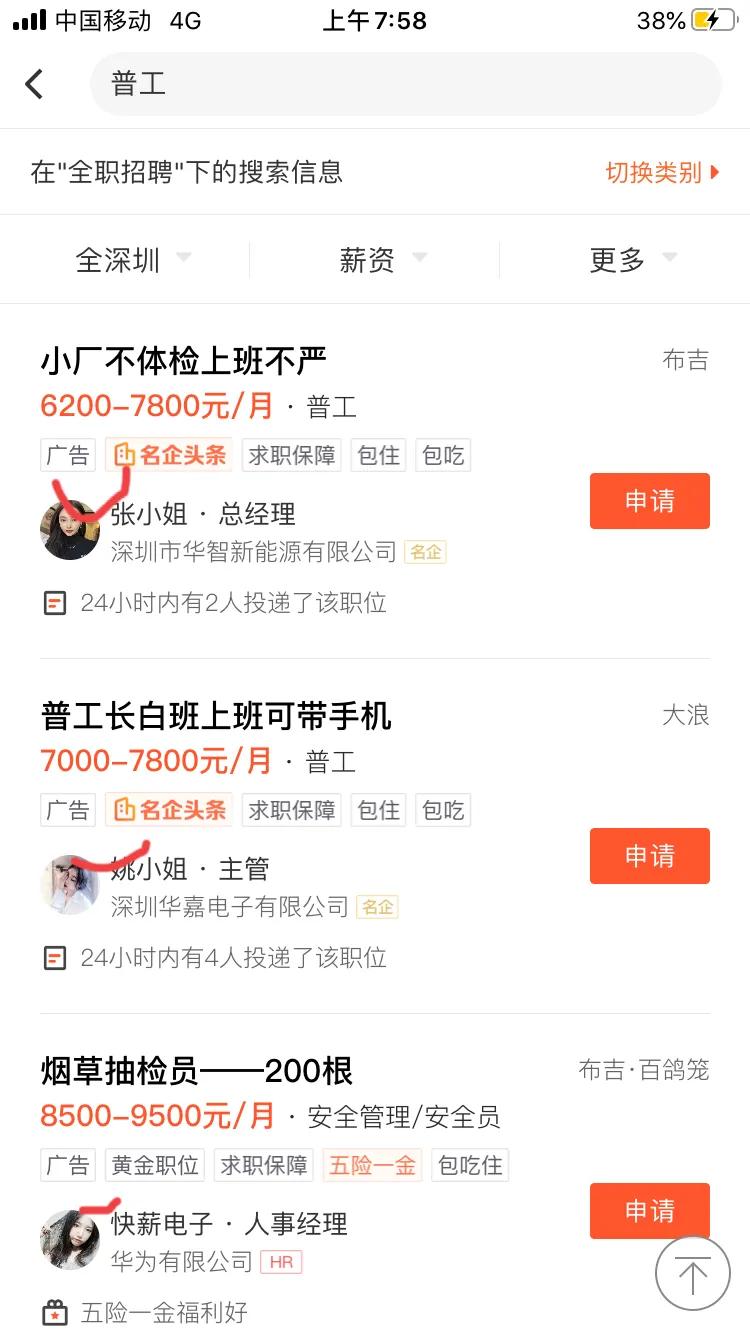View 张小姐's profile photo
The width and height of the screenshot is (750, 1334).
(x=69, y=531)
